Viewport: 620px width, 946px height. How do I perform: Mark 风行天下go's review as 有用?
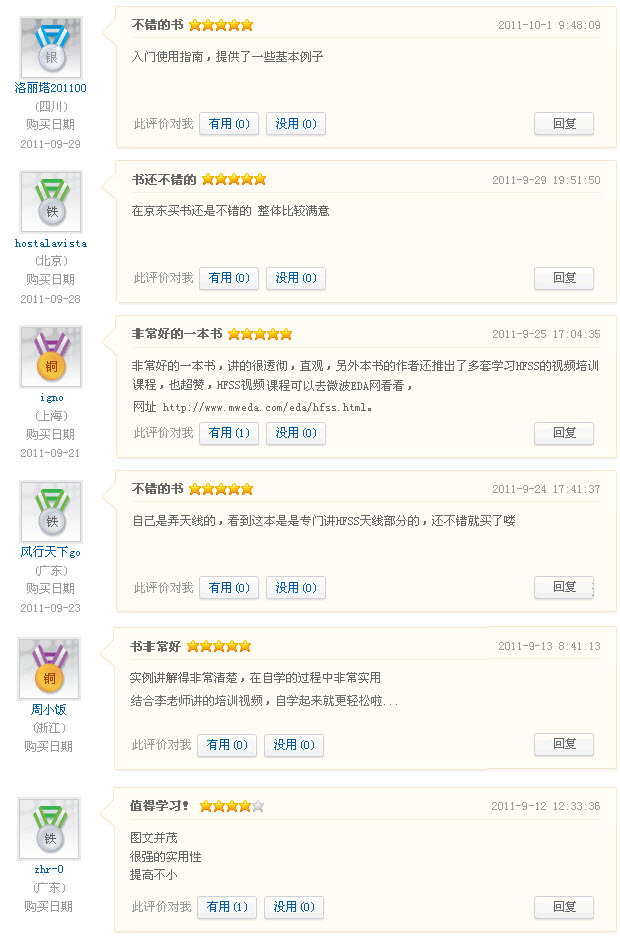click(x=229, y=588)
